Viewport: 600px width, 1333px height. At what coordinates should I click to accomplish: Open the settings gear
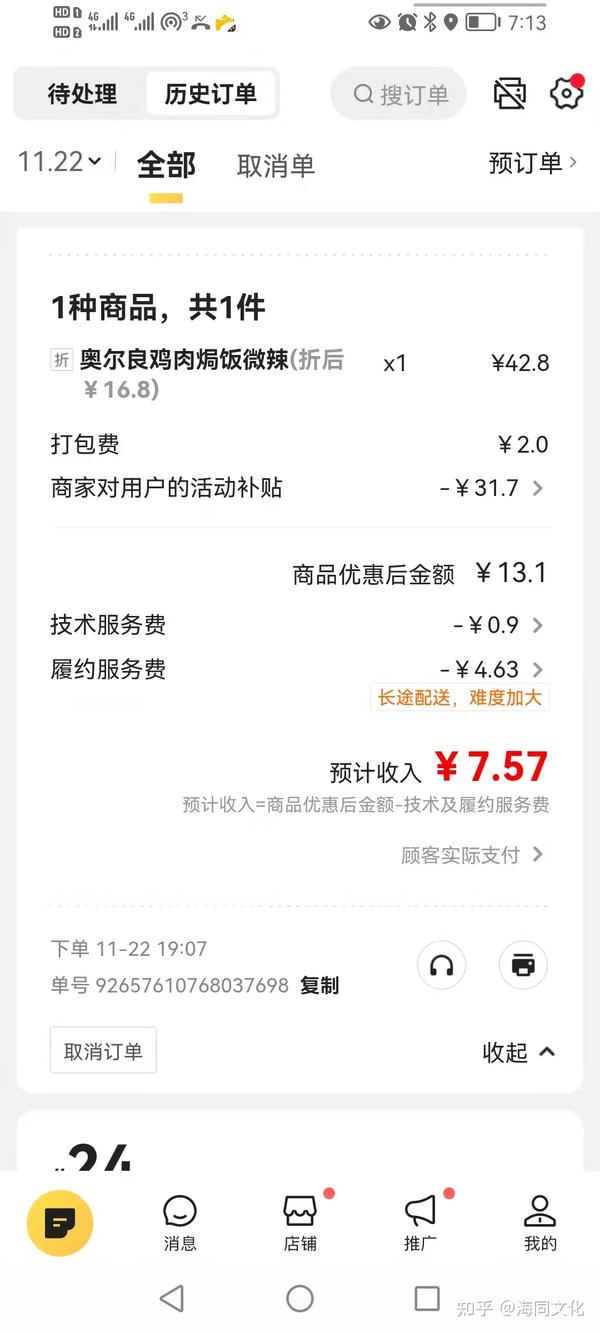pyautogui.click(x=566, y=93)
